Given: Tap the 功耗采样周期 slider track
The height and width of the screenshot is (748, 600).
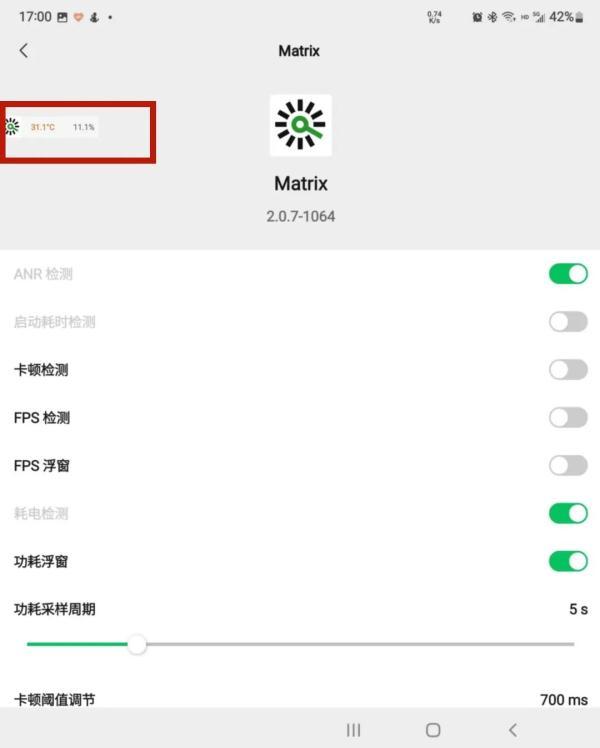Looking at the screenshot, I should [350, 644].
